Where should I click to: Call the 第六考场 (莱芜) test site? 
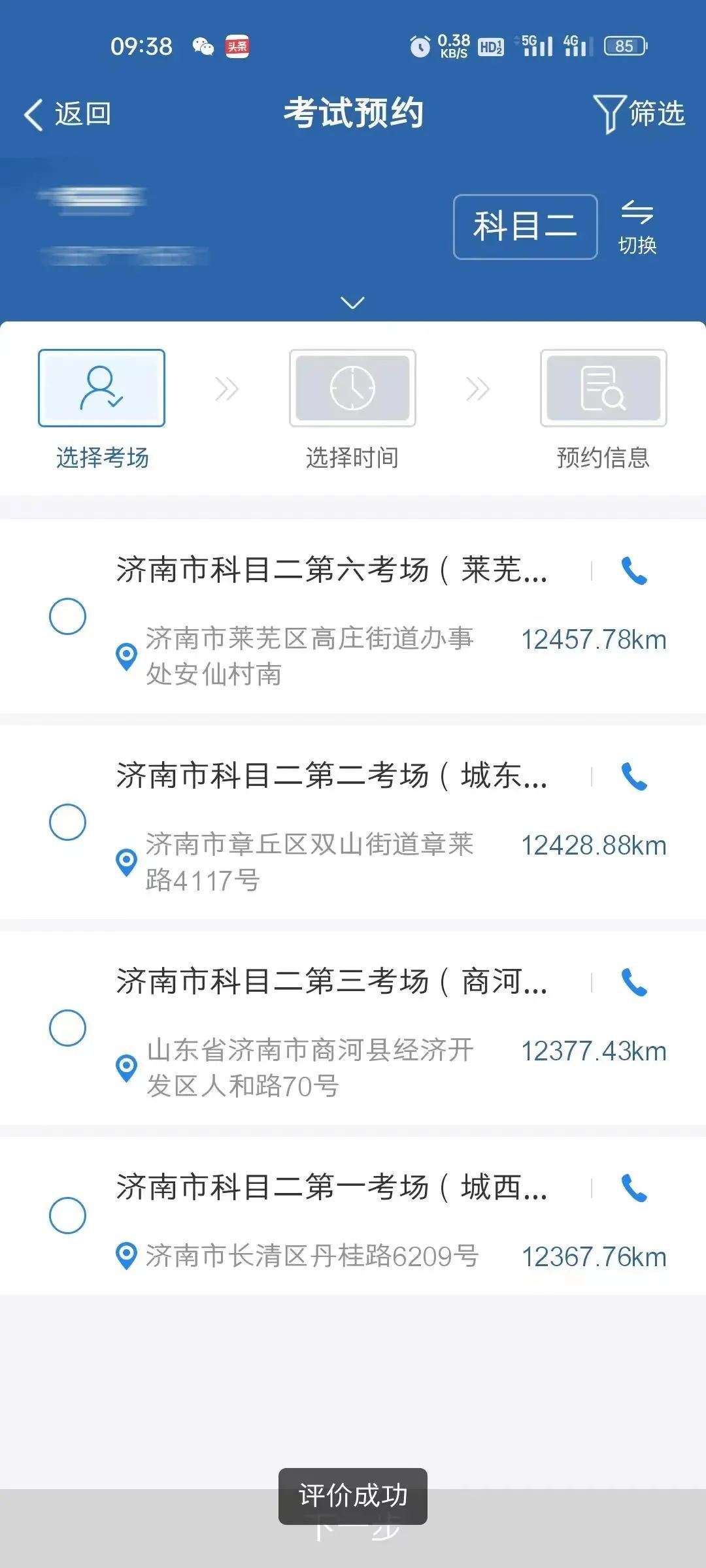pyautogui.click(x=633, y=571)
